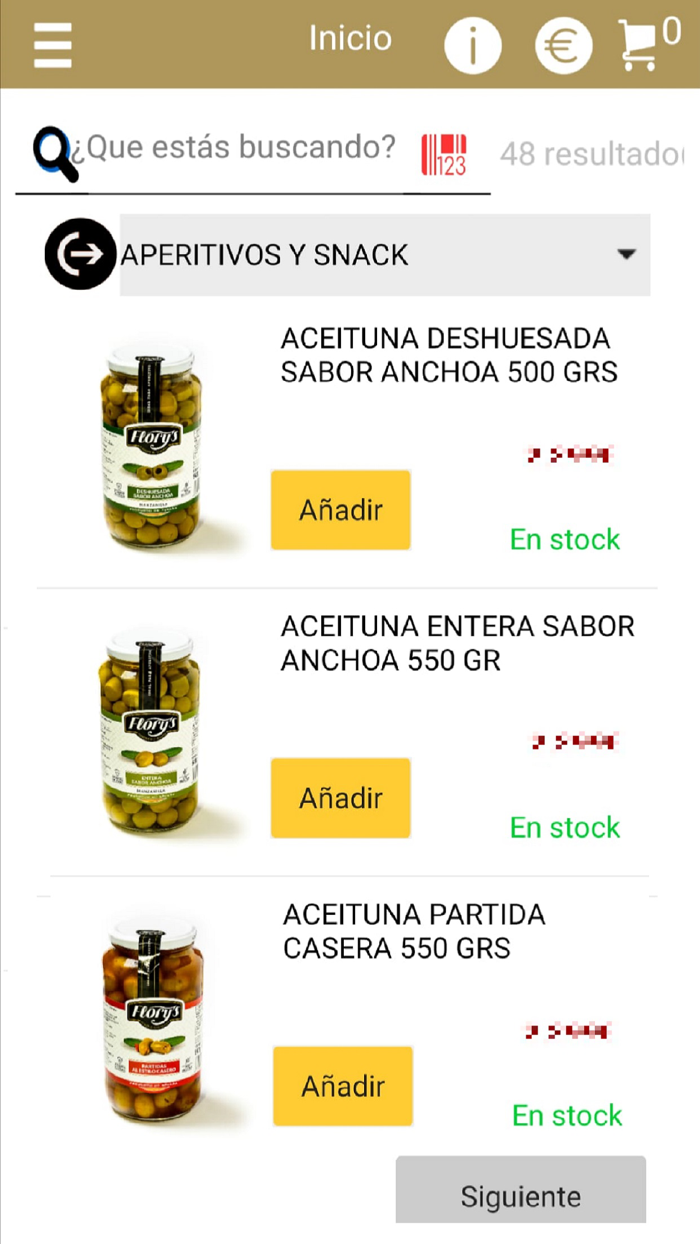This screenshot has height=1244, width=700.
Task: Open Aceituna Deshuesada Sabor Anchoa 500 GRS product
Action: [x=448, y=355]
